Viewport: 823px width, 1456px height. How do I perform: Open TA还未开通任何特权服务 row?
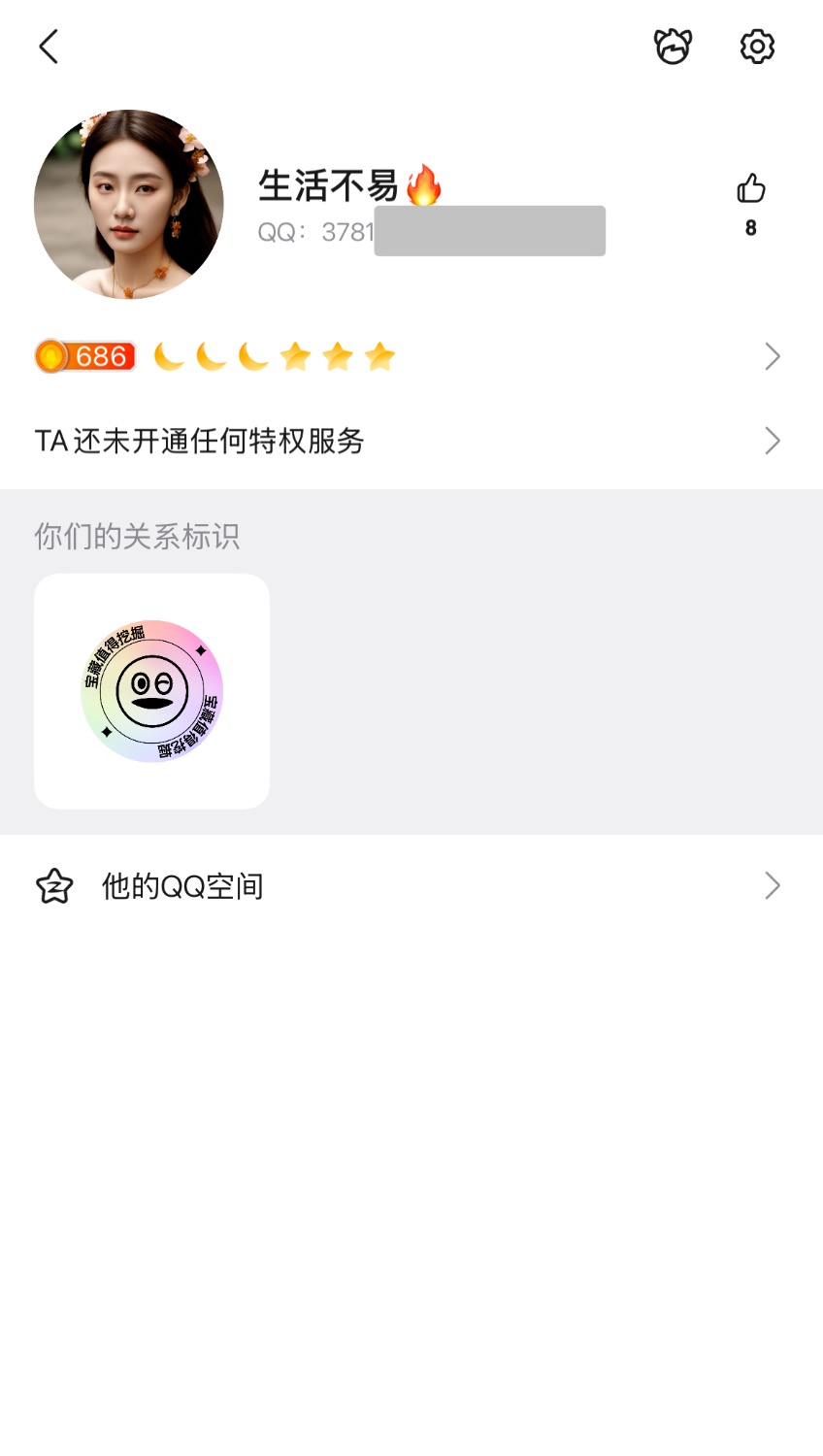pyautogui.click(x=408, y=441)
